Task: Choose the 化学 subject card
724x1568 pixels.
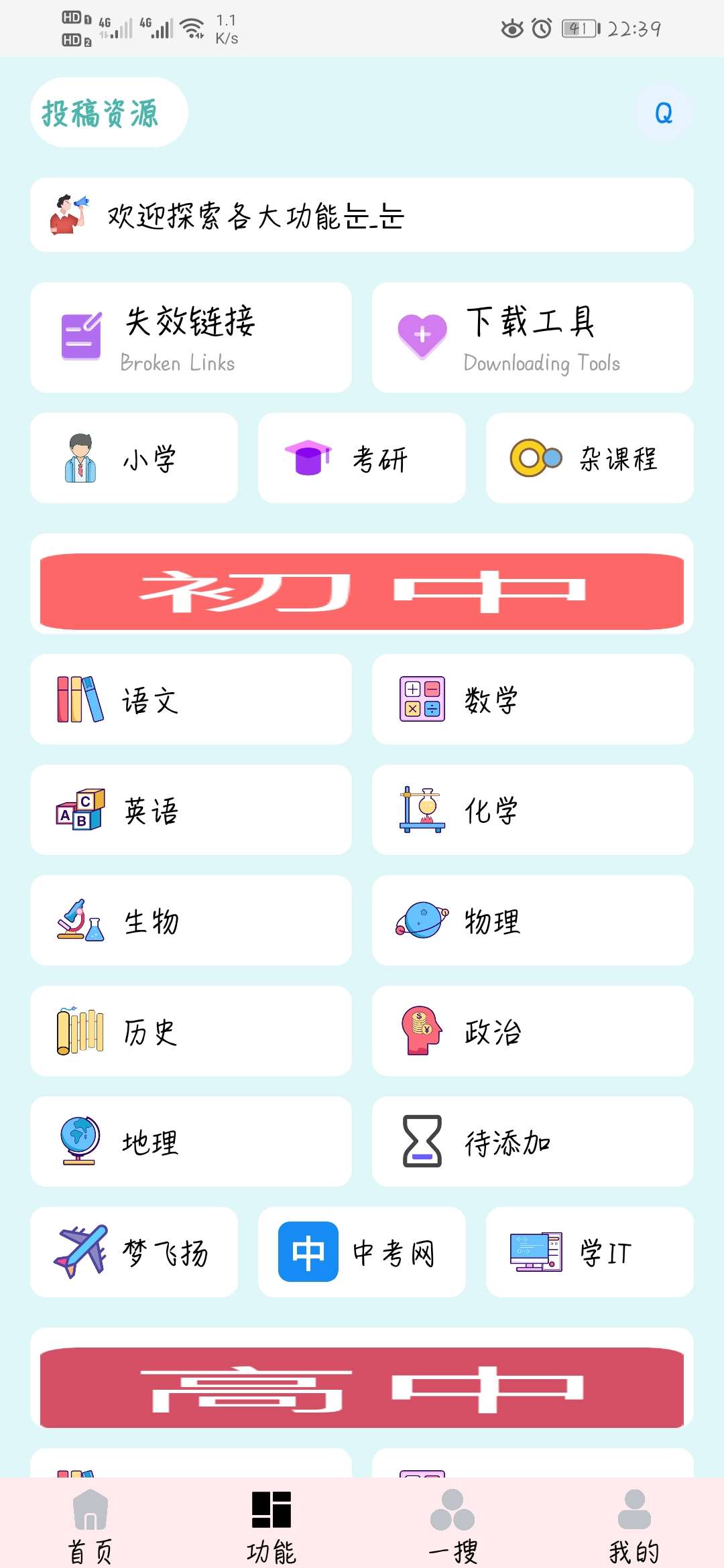Action: point(533,810)
